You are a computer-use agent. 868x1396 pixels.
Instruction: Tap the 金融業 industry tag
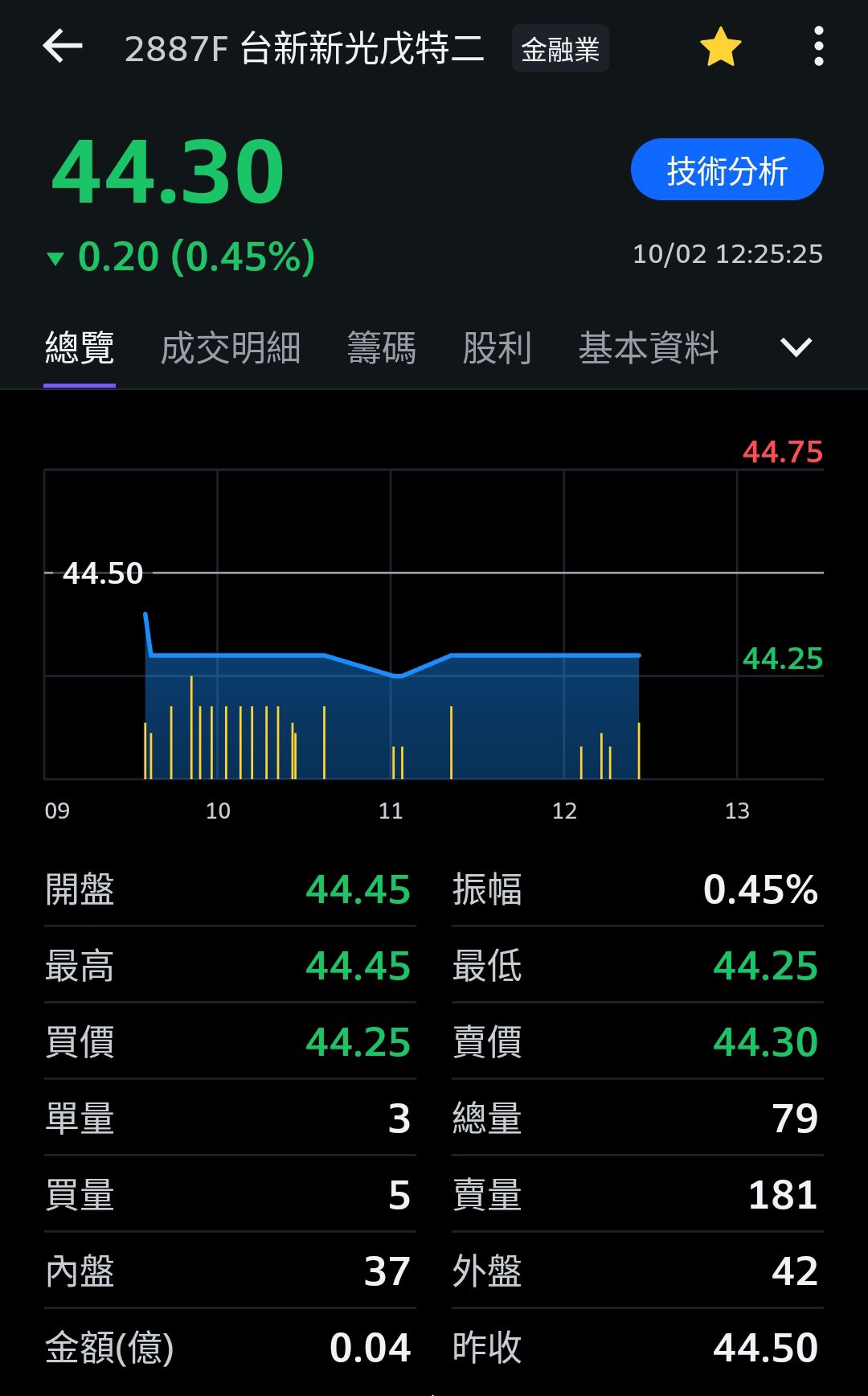point(560,50)
